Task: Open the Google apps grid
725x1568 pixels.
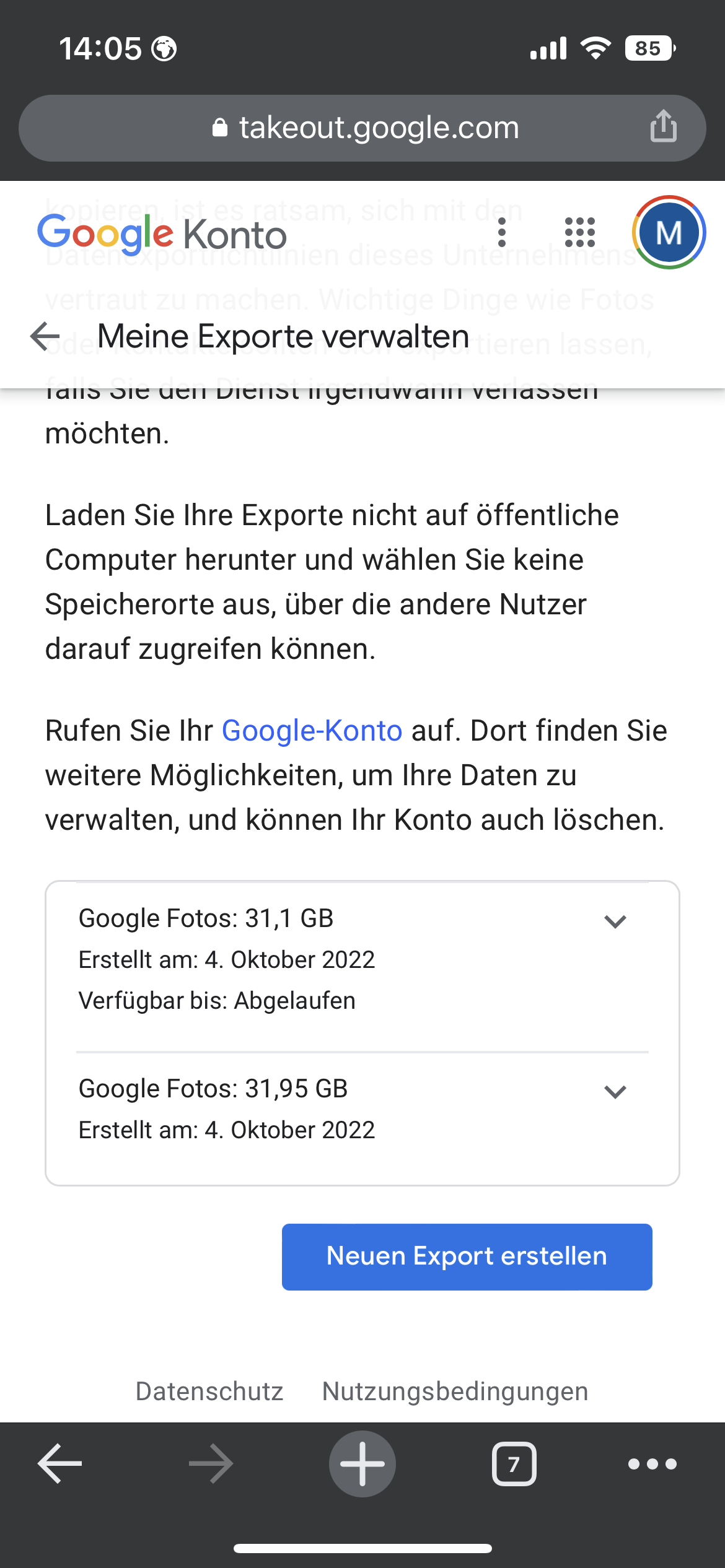Action: (580, 233)
